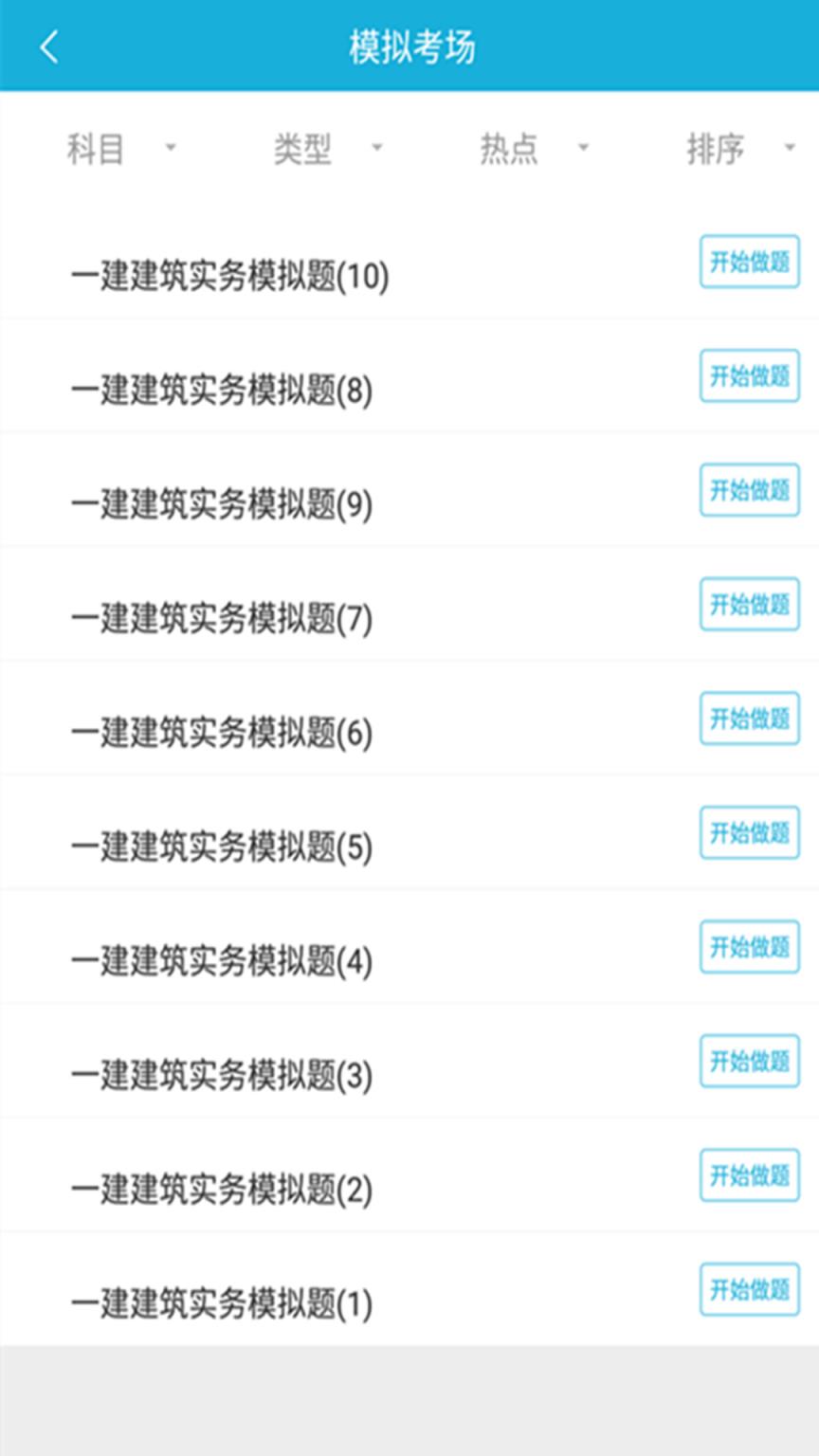The image size is (819, 1456).
Task: Begin 一建建筑实务模拟题(2) mock exam
Action: click(x=749, y=1174)
